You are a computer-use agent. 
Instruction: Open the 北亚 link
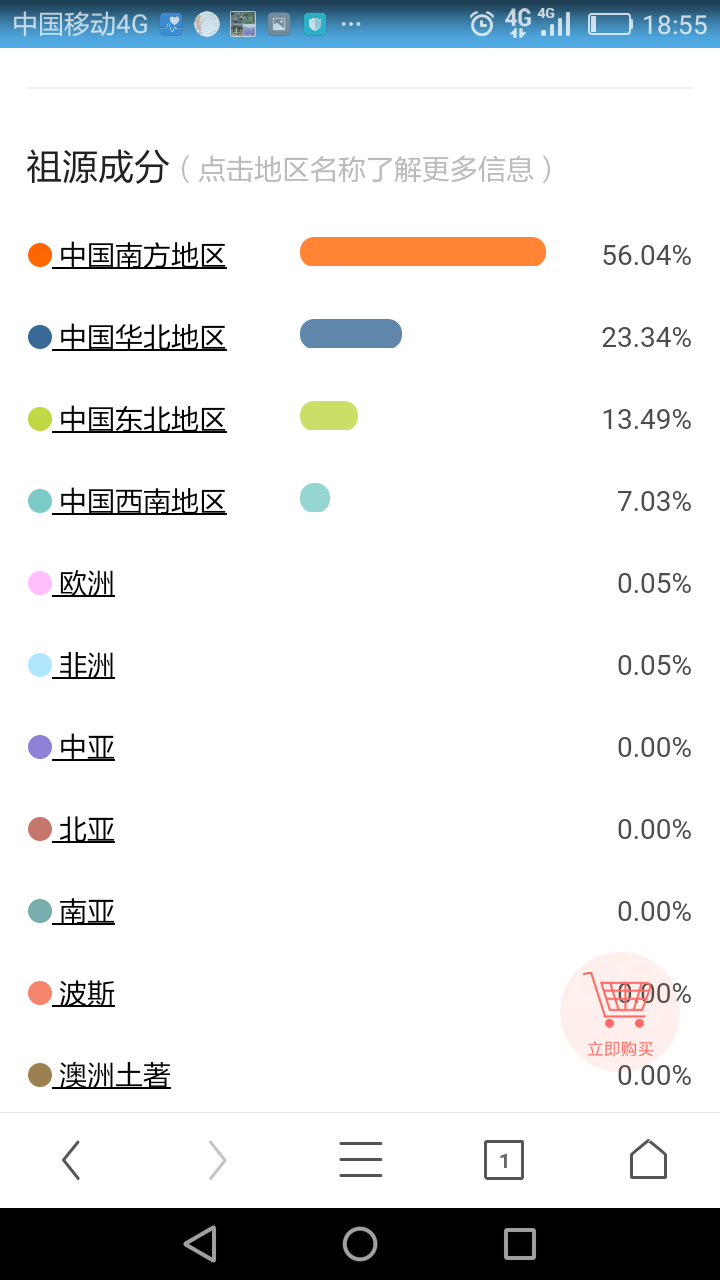tap(86, 830)
